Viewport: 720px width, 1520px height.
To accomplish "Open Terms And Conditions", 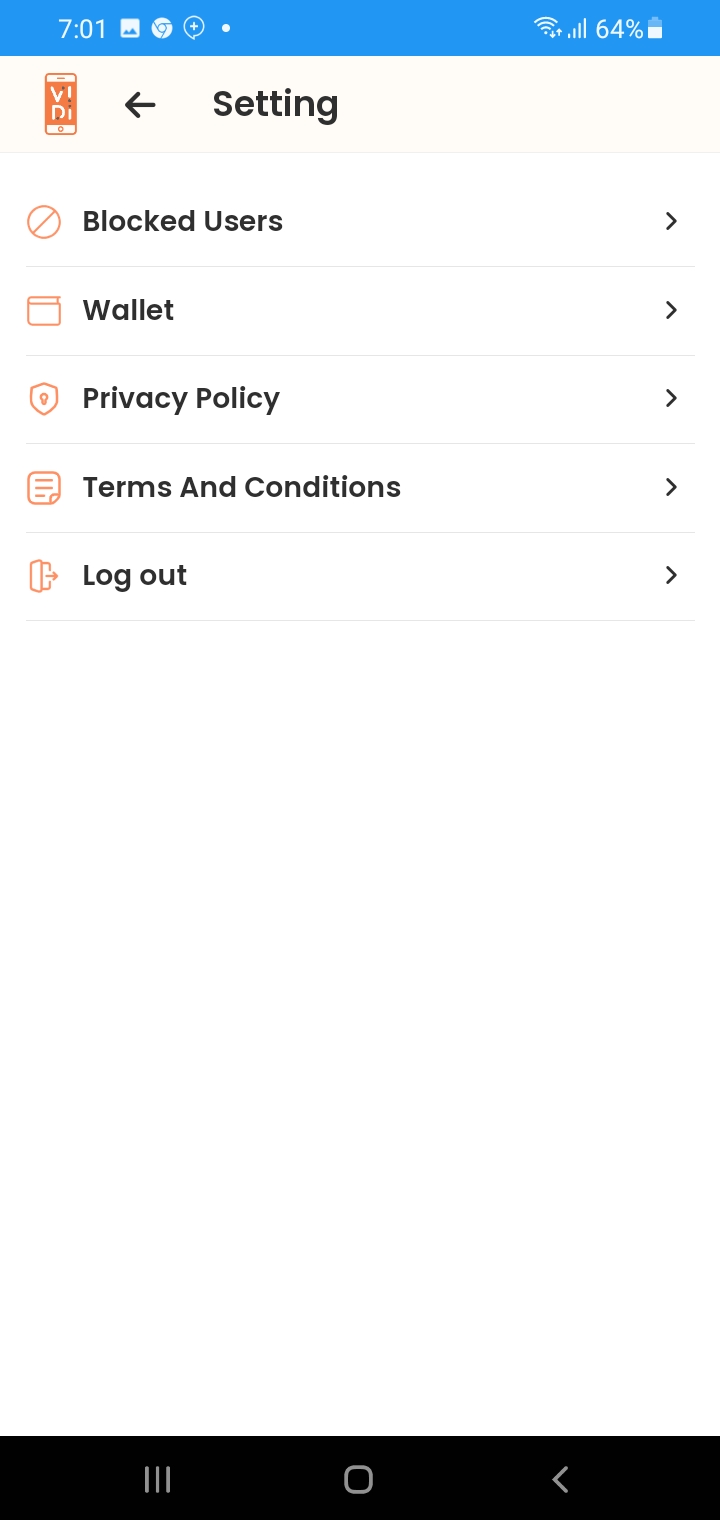I will pyautogui.click(x=360, y=488).
